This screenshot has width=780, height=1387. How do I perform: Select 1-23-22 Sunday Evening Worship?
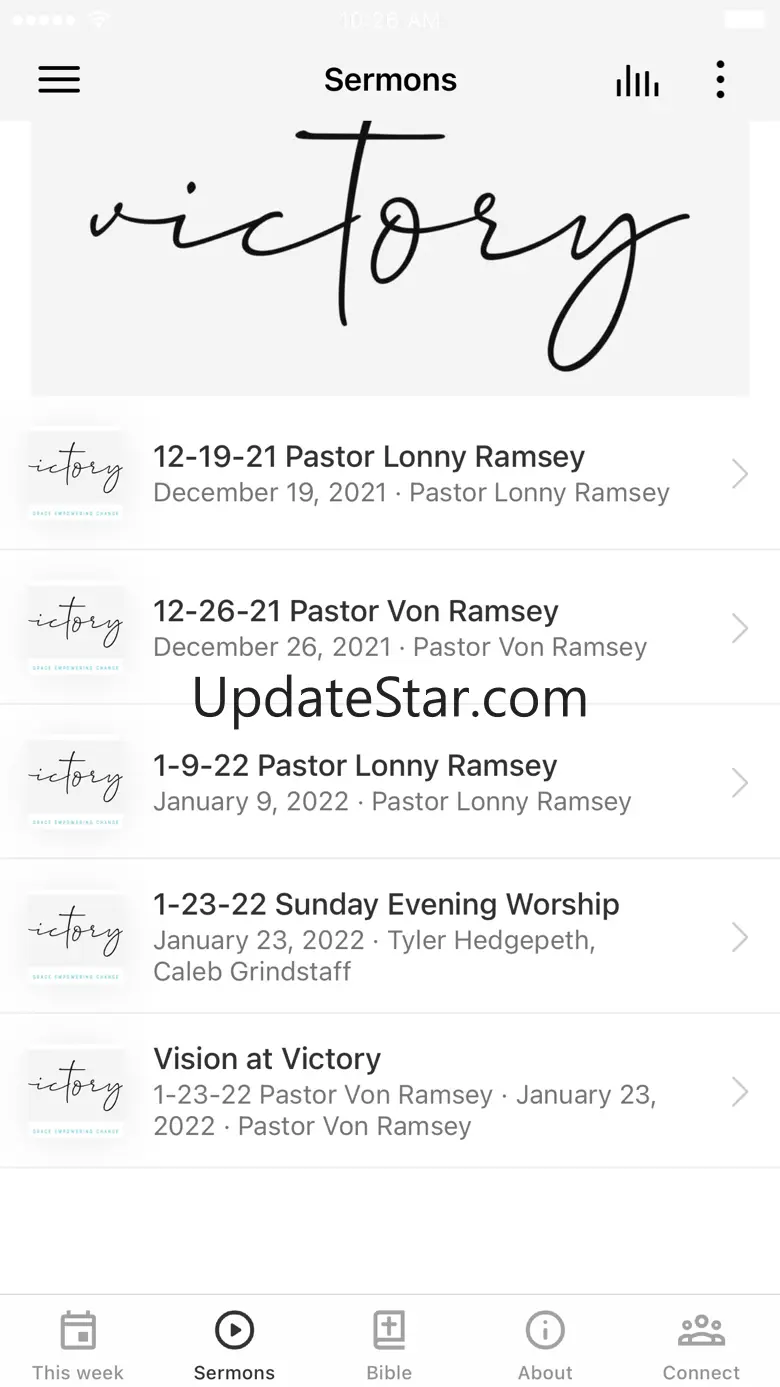pyautogui.click(x=390, y=936)
